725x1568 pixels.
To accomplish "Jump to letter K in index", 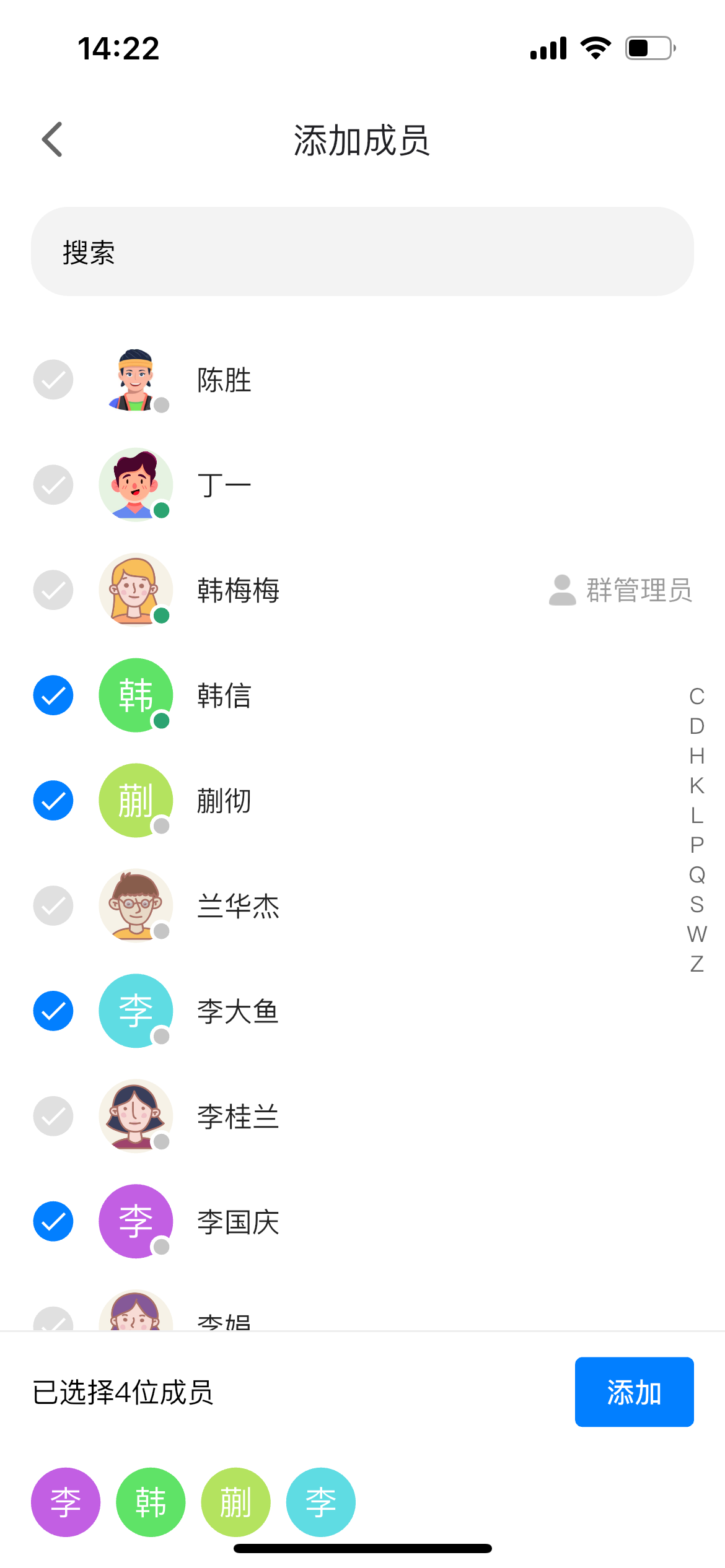I will point(696,785).
